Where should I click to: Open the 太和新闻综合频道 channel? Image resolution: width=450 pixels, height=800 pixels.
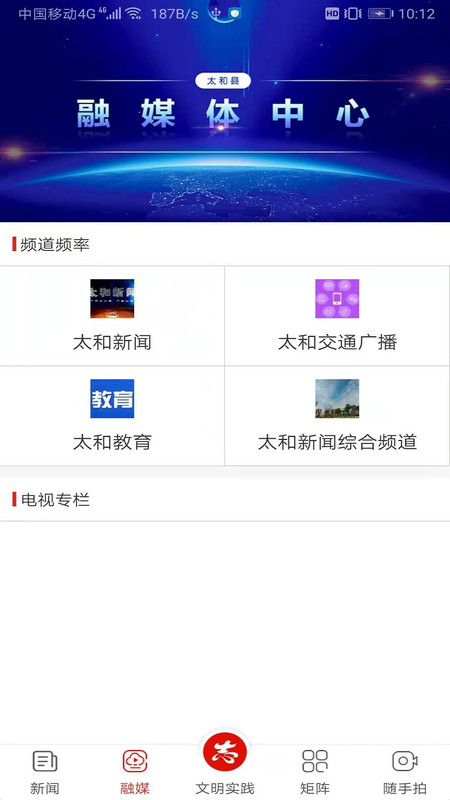click(337, 416)
